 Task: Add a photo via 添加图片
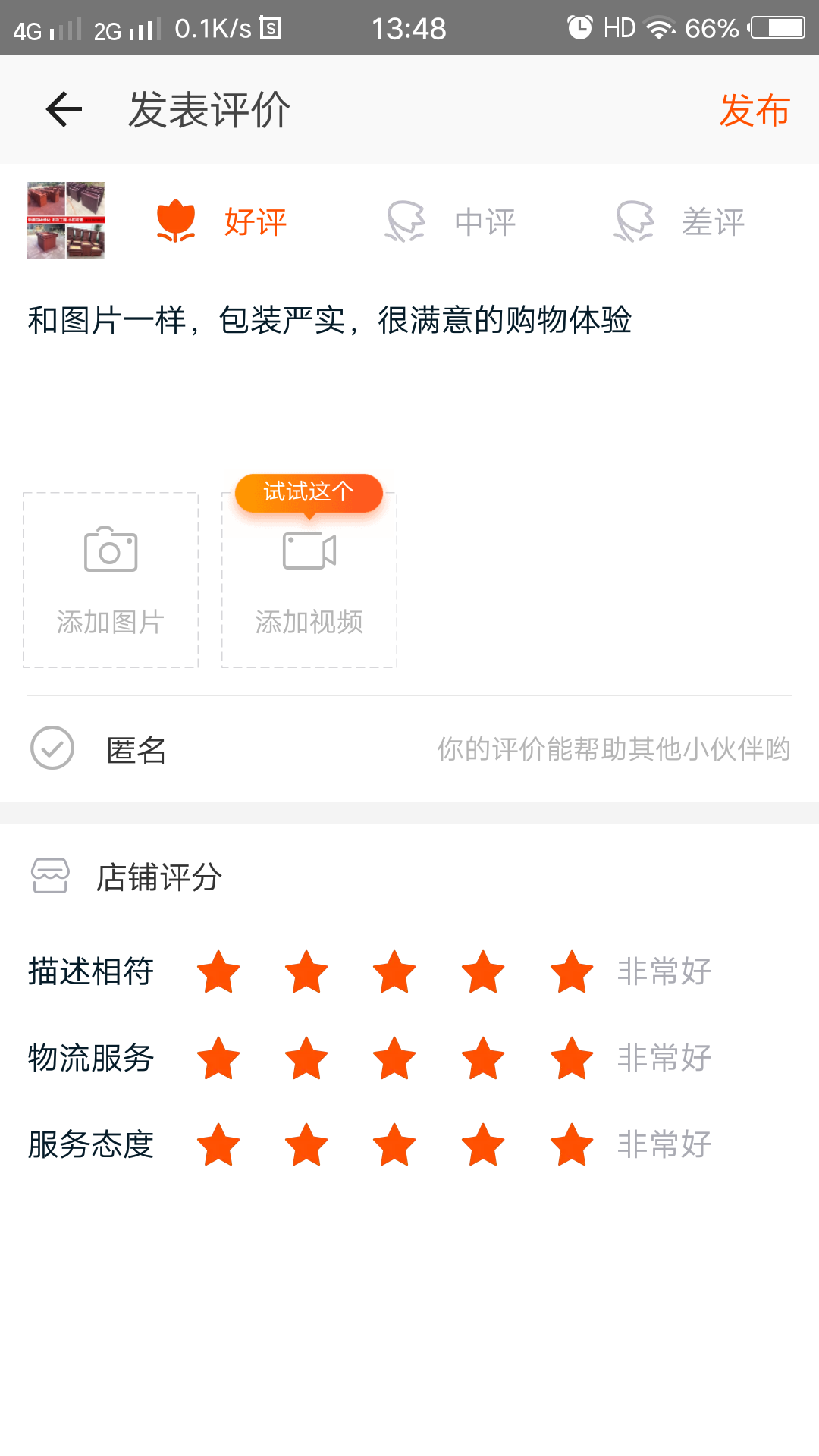click(x=111, y=580)
